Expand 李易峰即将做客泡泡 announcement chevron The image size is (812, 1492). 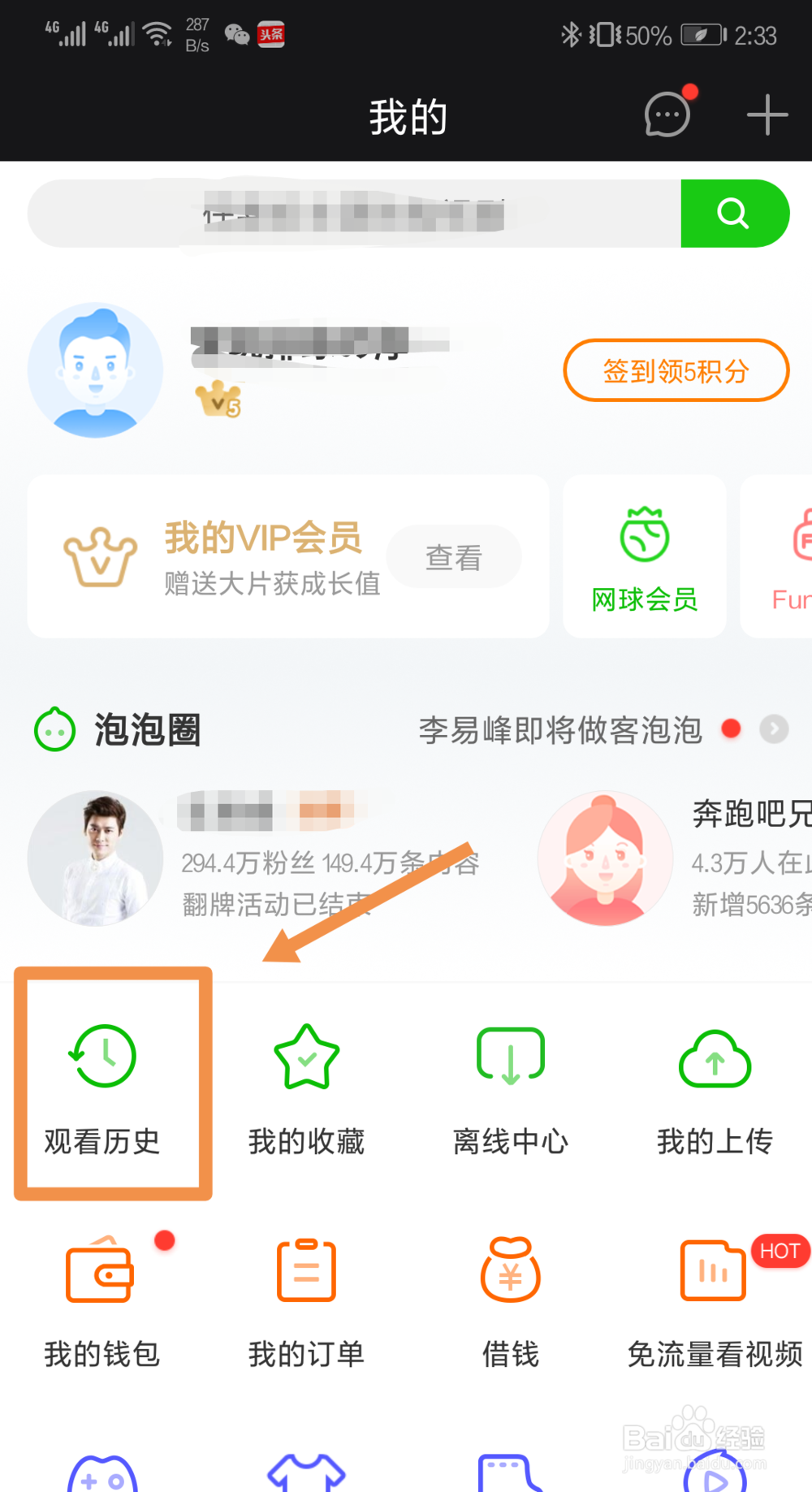[773, 729]
